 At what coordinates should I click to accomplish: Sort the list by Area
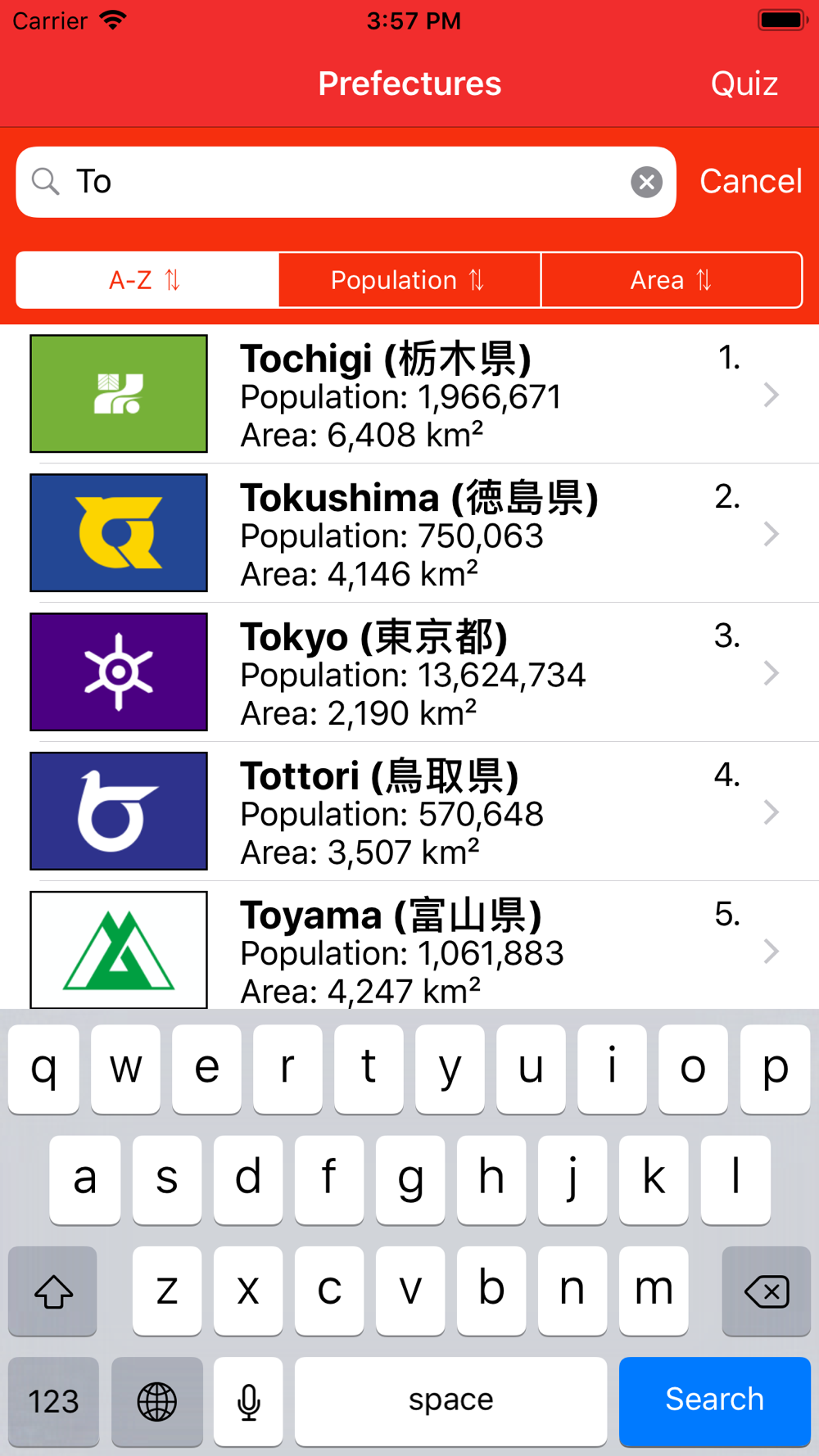[672, 280]
